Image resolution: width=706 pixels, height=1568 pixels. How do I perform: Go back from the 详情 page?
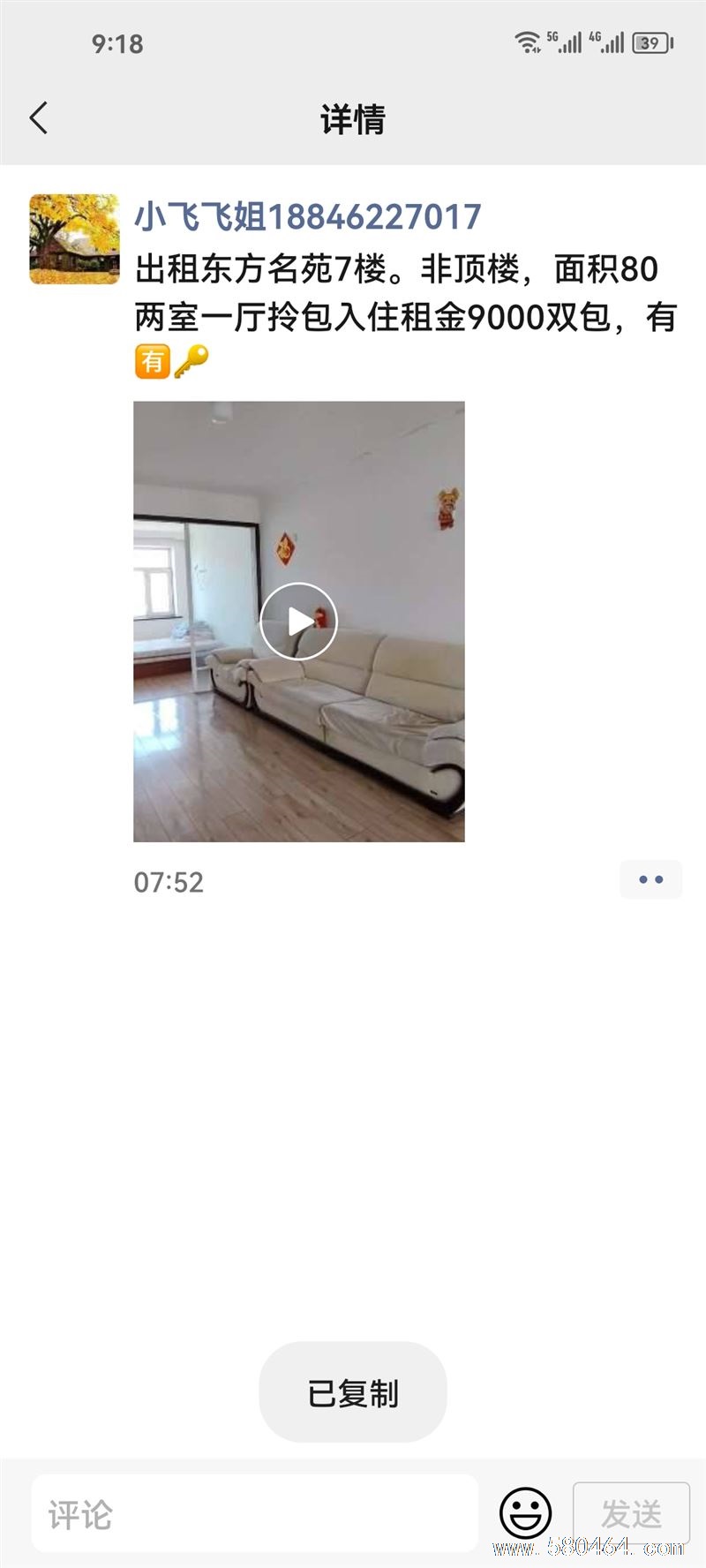click(39, 118)
